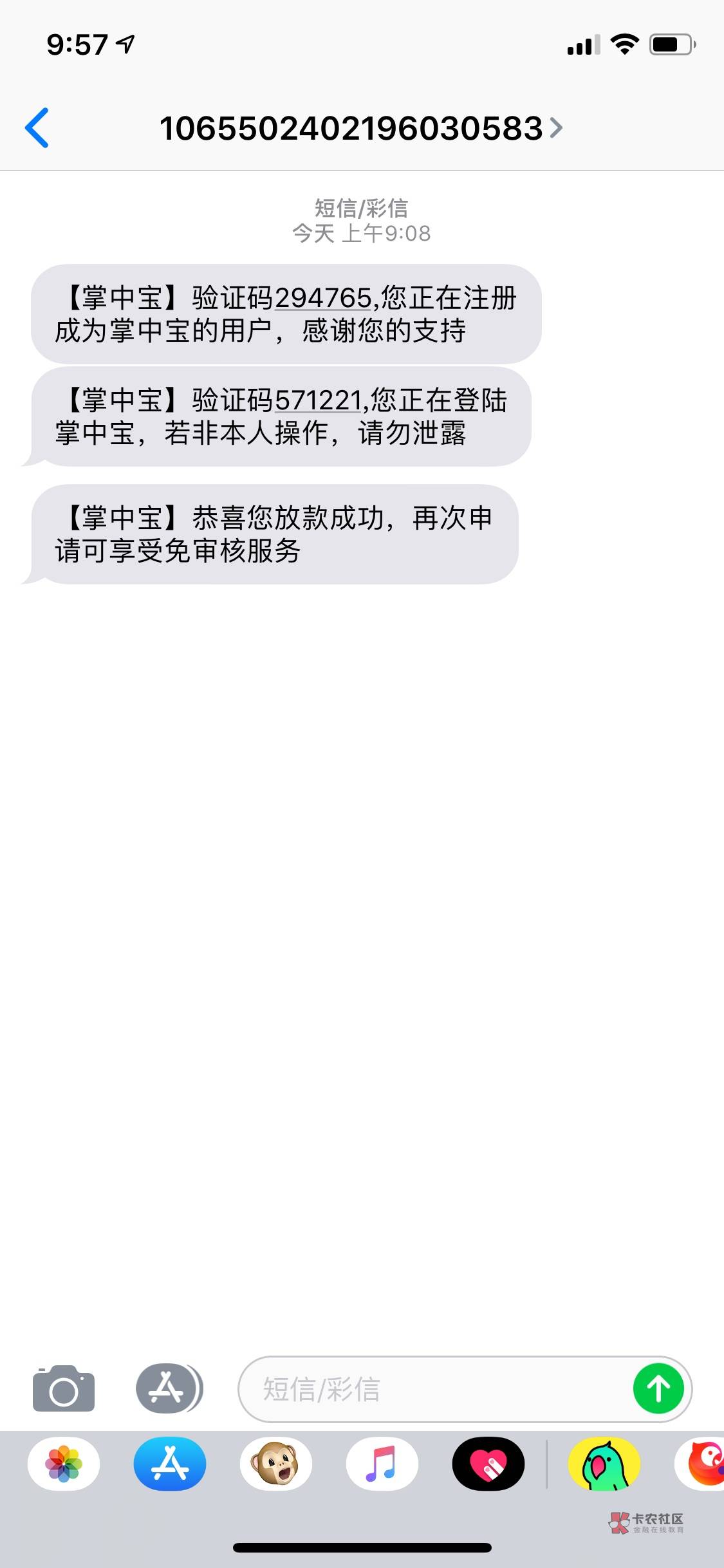Tap the underlined verification code 571221

(x=318, y=400)
